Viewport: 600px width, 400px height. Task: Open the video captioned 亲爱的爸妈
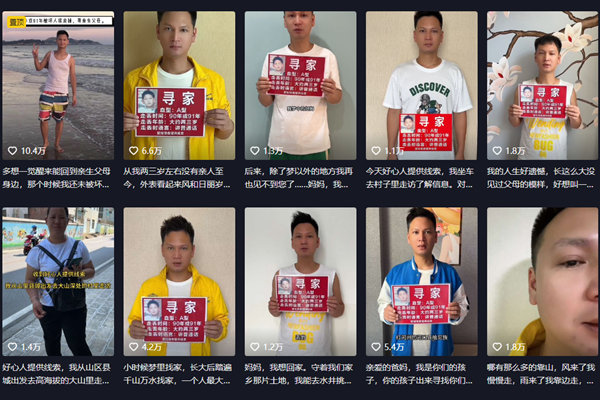pos(421,282)
